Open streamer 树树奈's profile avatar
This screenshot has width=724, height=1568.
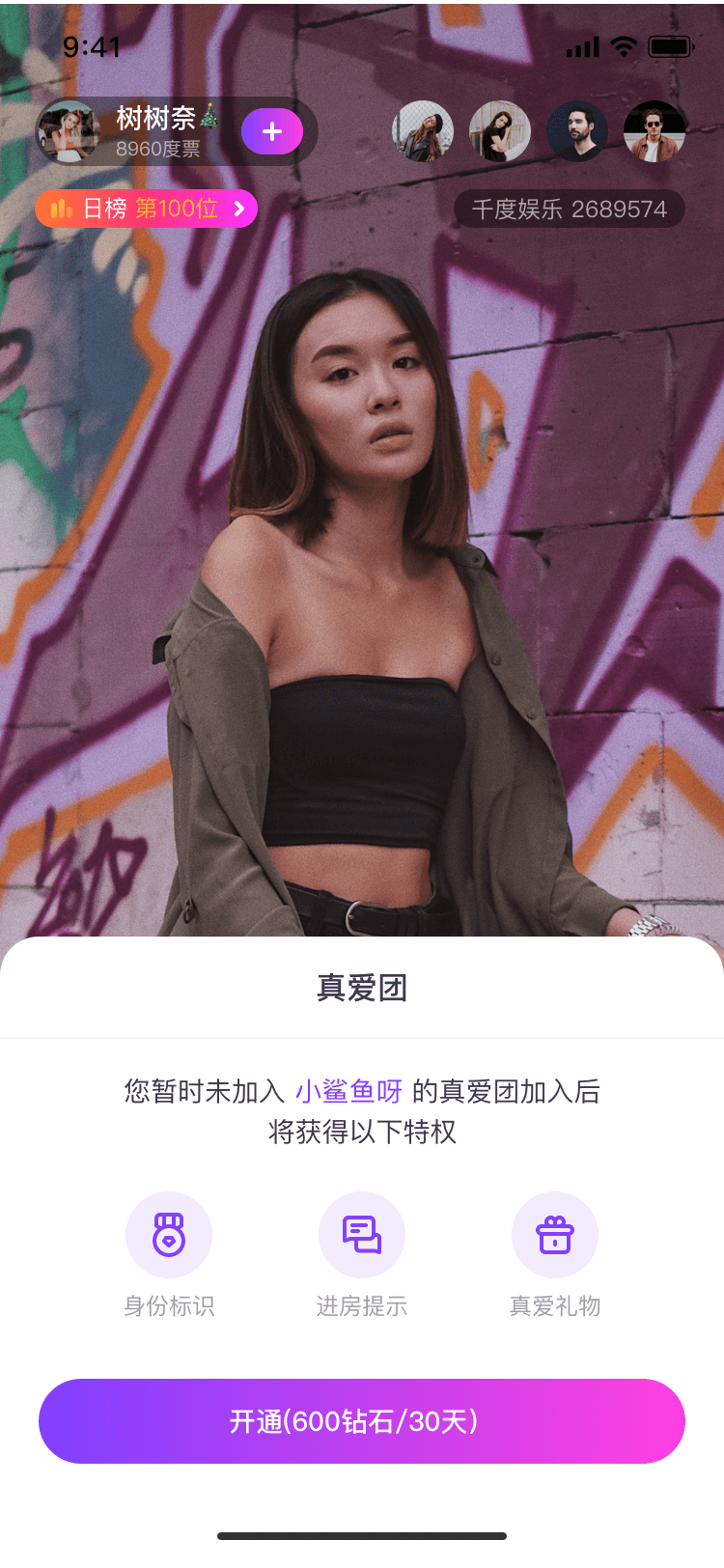69,131
